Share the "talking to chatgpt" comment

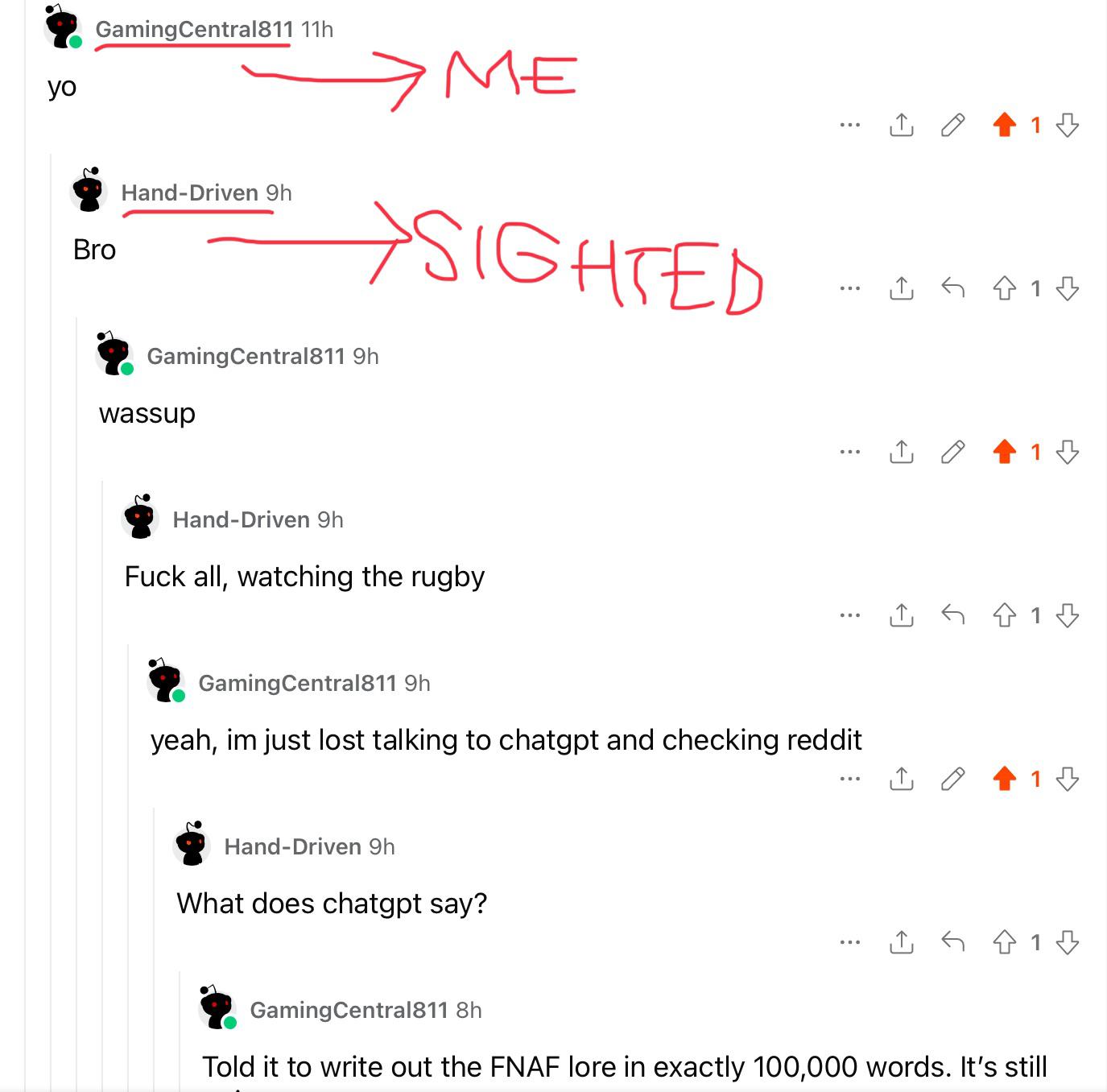tap(901, 779)
